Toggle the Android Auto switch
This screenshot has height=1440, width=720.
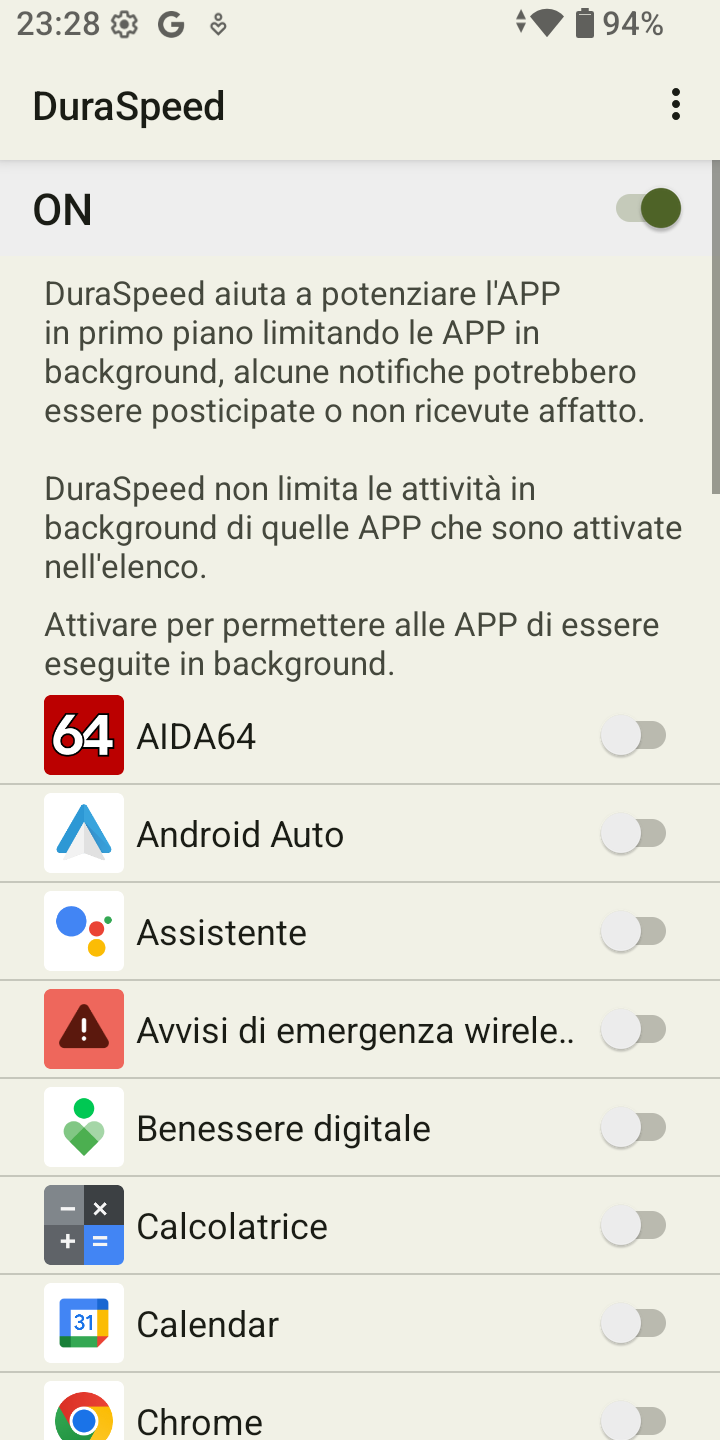tap(634, 834)
